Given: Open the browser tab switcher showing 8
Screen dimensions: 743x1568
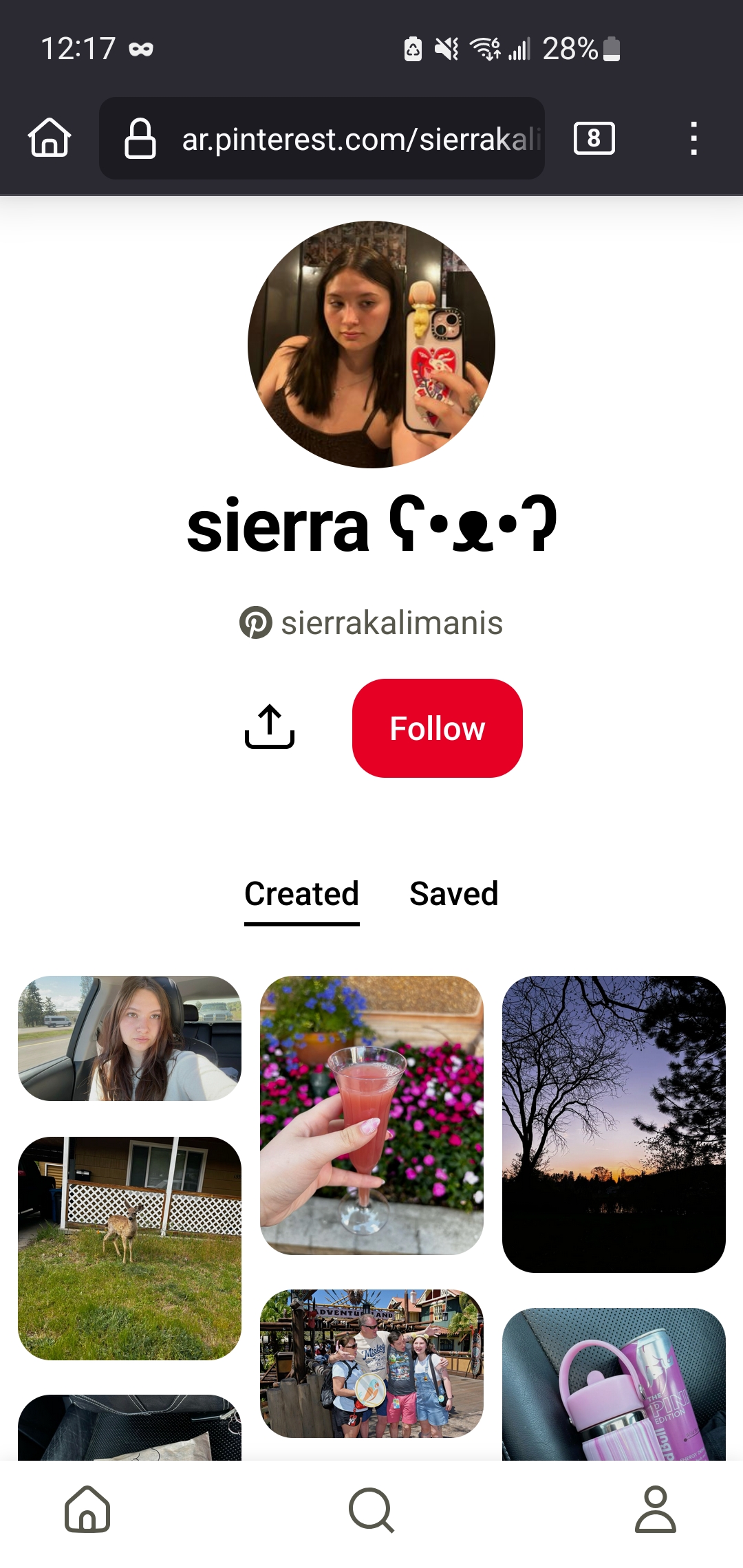Looking at the screenshot, I should 594,138.
